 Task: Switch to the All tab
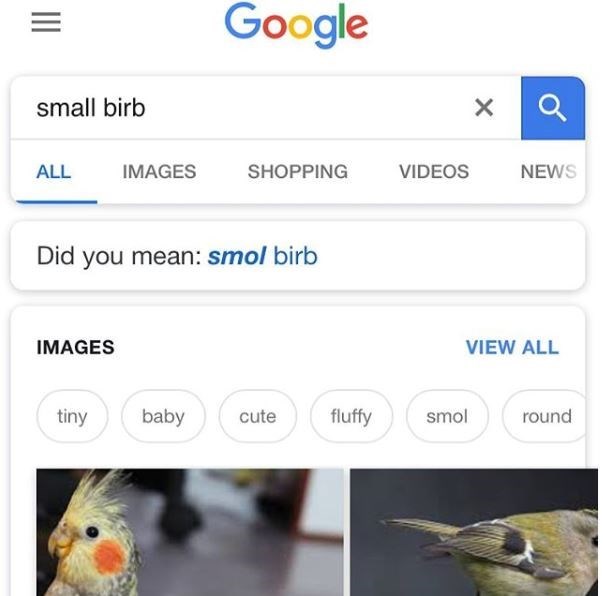53,171
